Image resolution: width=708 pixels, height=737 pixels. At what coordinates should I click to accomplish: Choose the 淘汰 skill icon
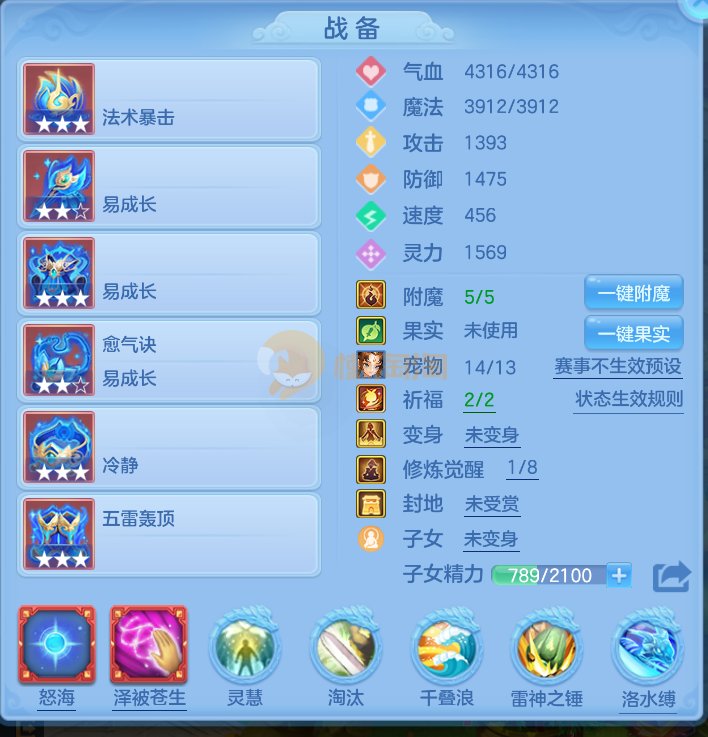[x=346, y=647]
